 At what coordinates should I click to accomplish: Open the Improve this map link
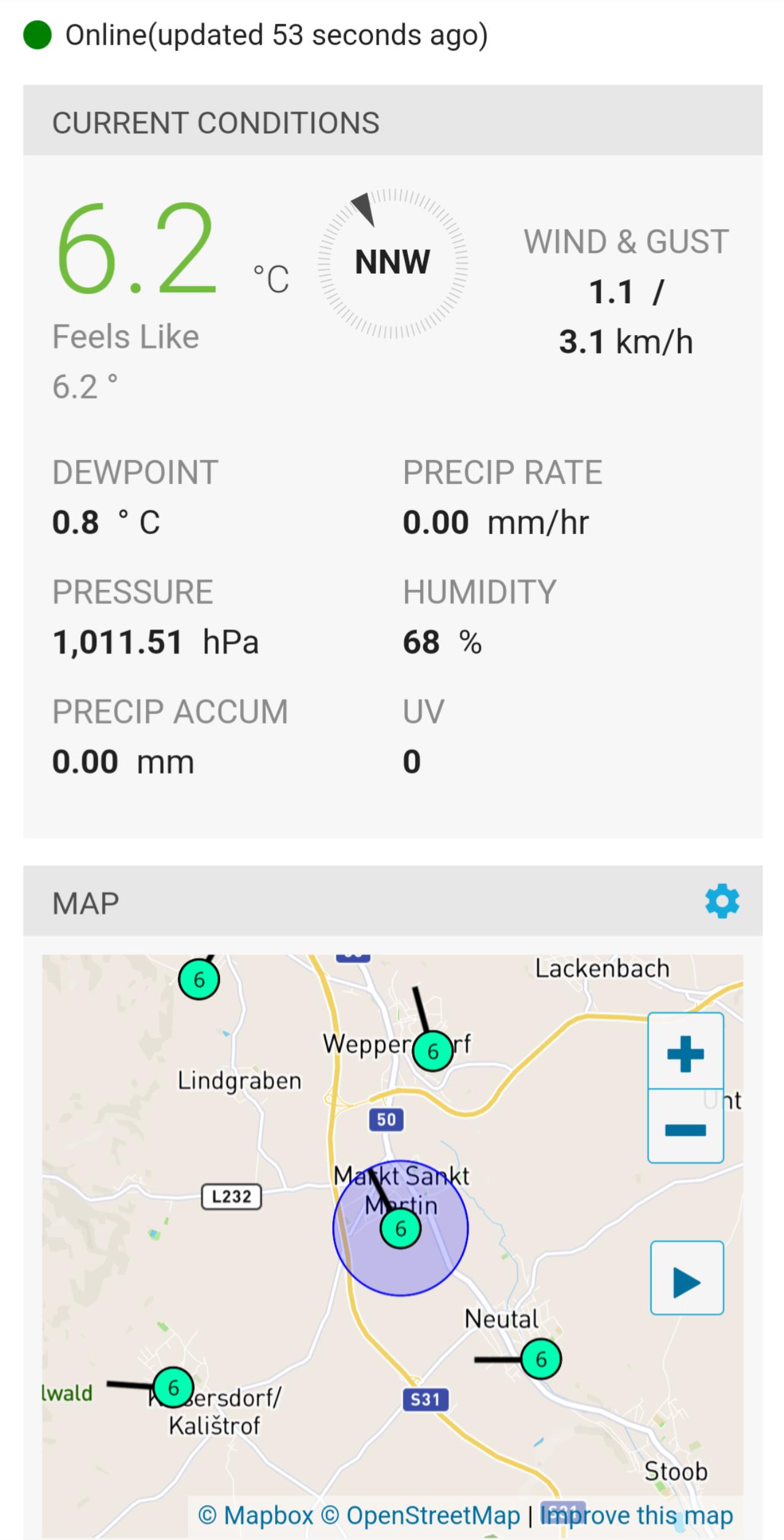coord(636,1515)
